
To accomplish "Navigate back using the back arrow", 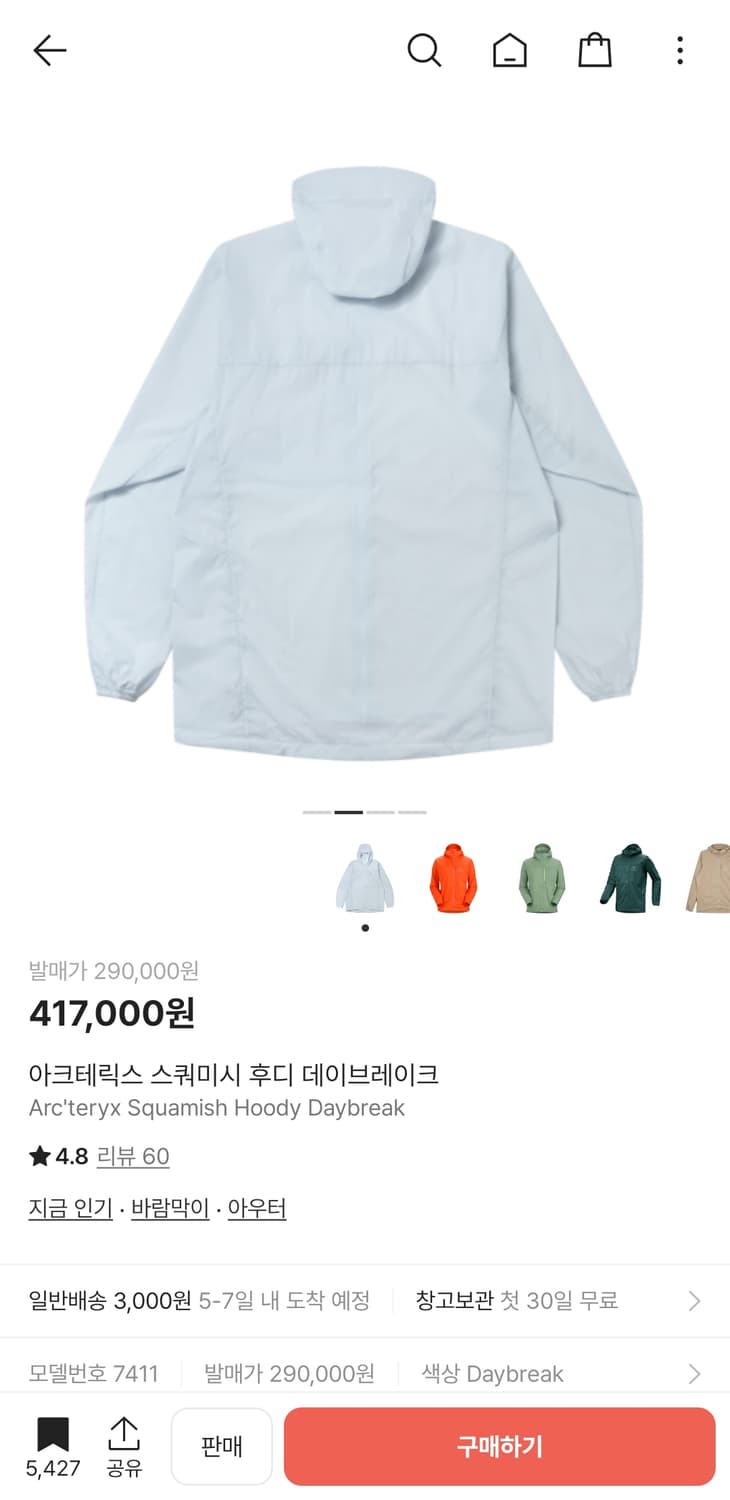I will pos(48,50).
